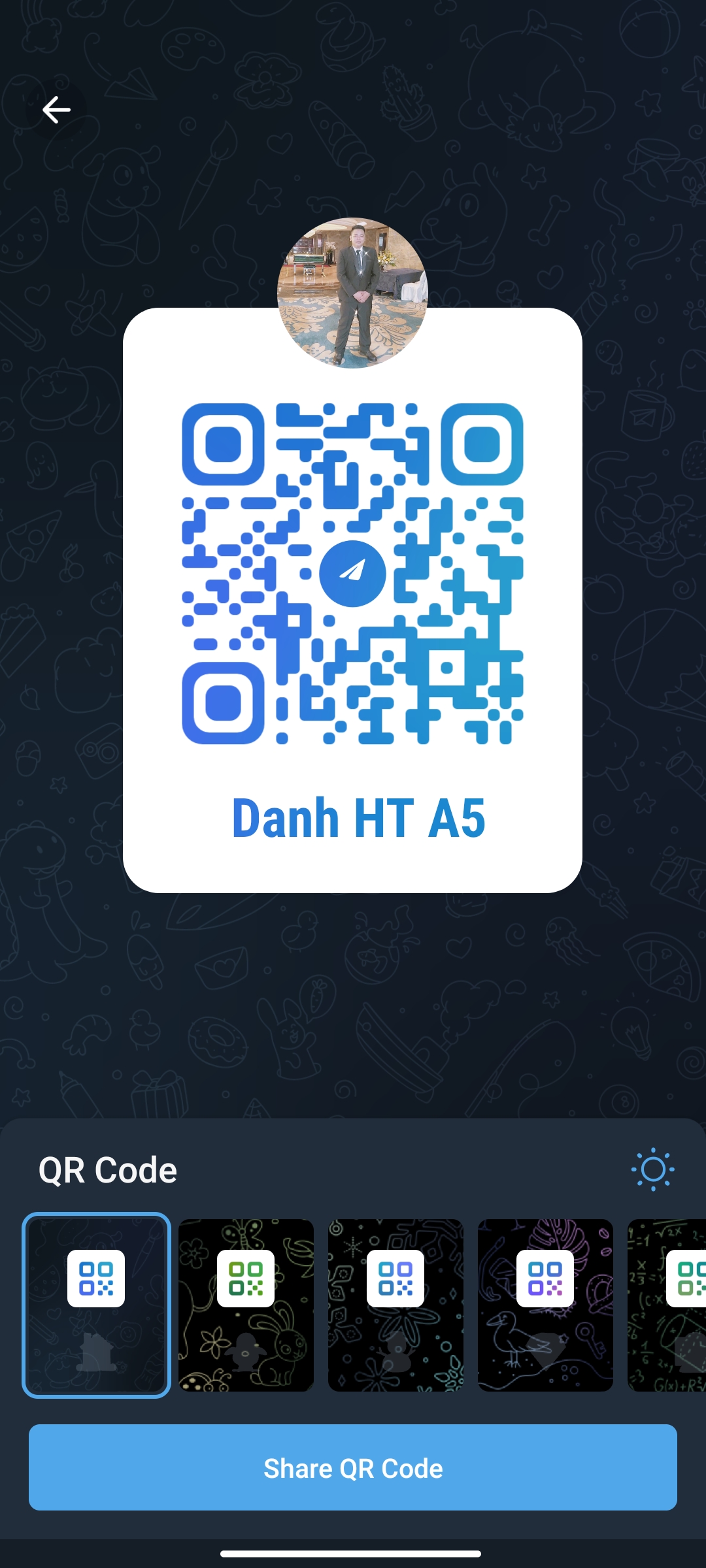The image size is (706, 1568).
Task: Toggle the sun day/night theme icon
Action: point(652,1169)
